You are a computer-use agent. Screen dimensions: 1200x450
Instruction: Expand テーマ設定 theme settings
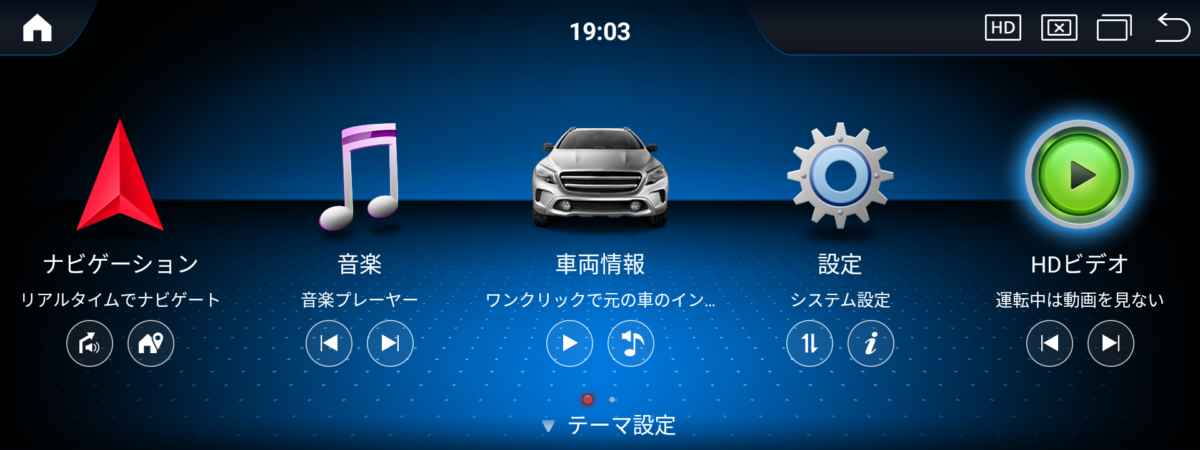point(610,426)
